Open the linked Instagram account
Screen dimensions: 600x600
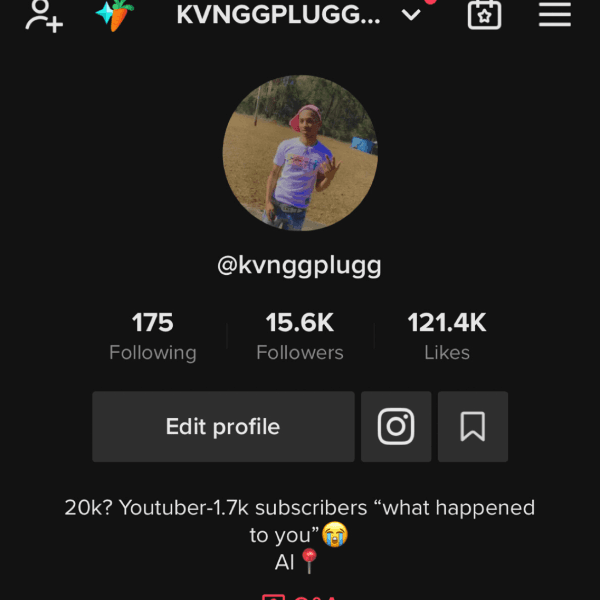(396, 427)
